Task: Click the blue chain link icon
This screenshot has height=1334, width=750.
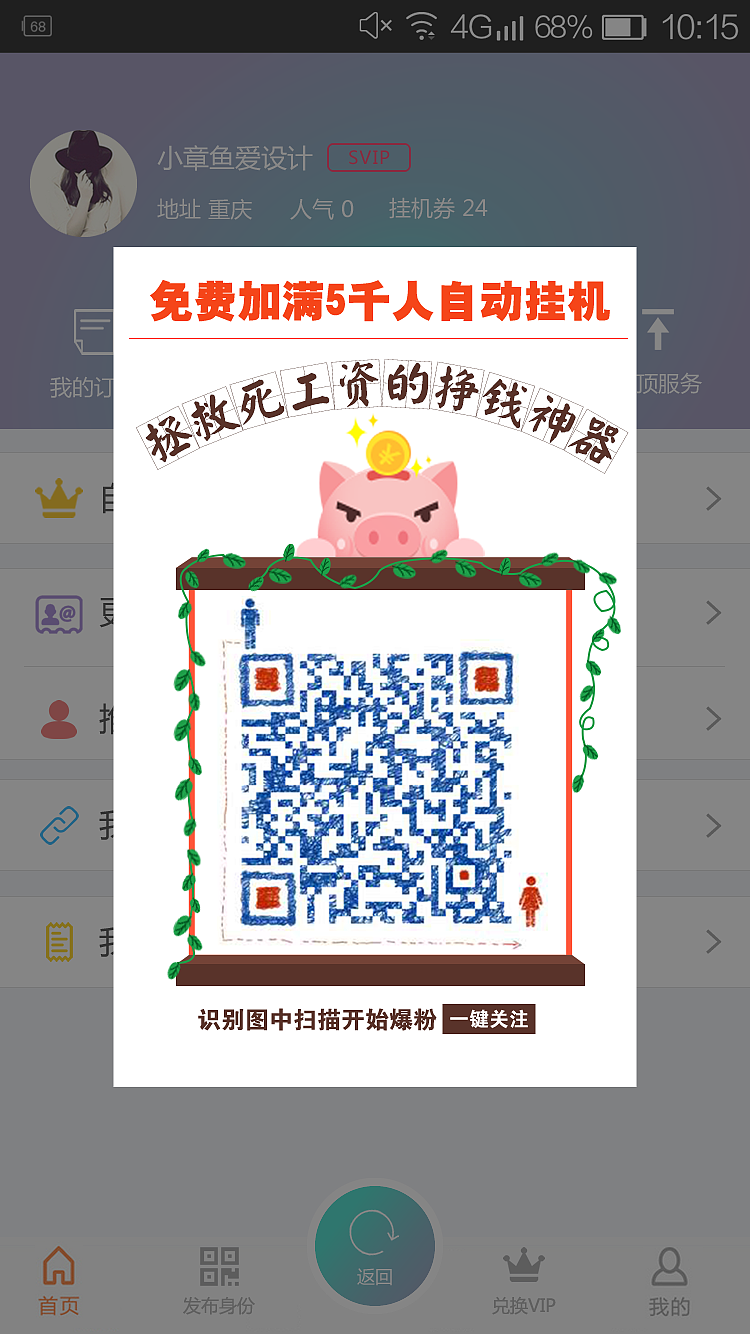Action: coord(58,824)
